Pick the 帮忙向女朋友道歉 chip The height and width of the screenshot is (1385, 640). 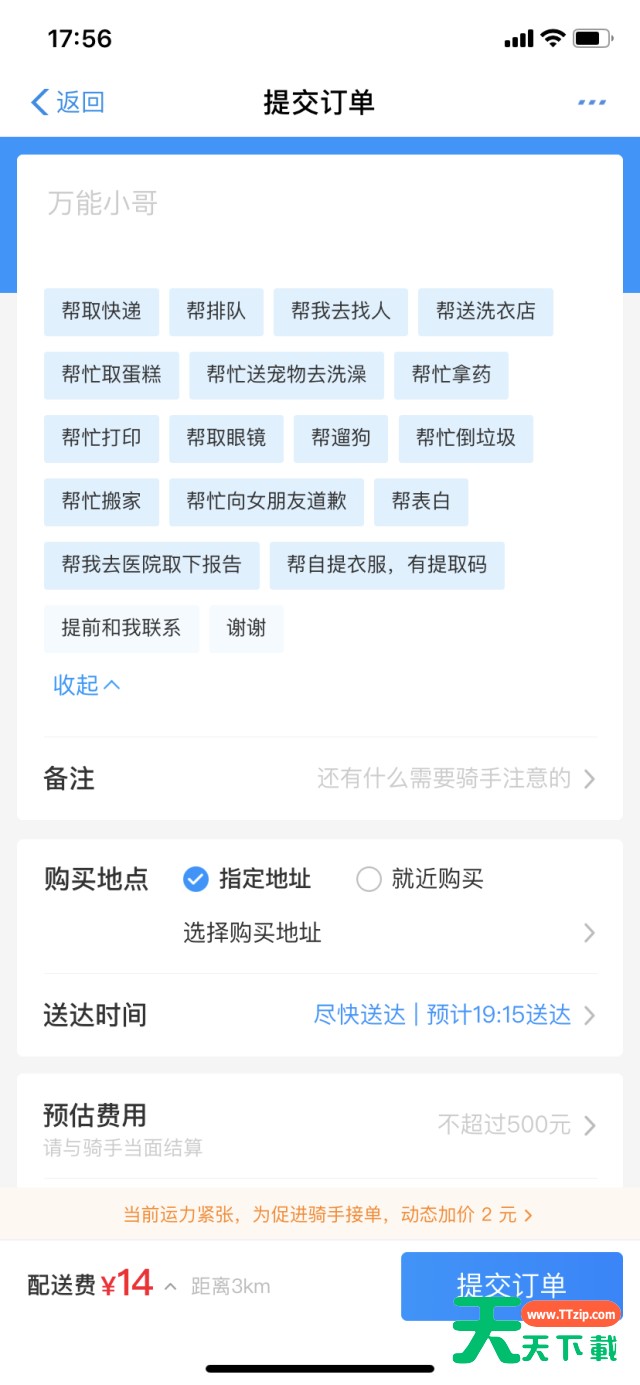pos(266,502)
